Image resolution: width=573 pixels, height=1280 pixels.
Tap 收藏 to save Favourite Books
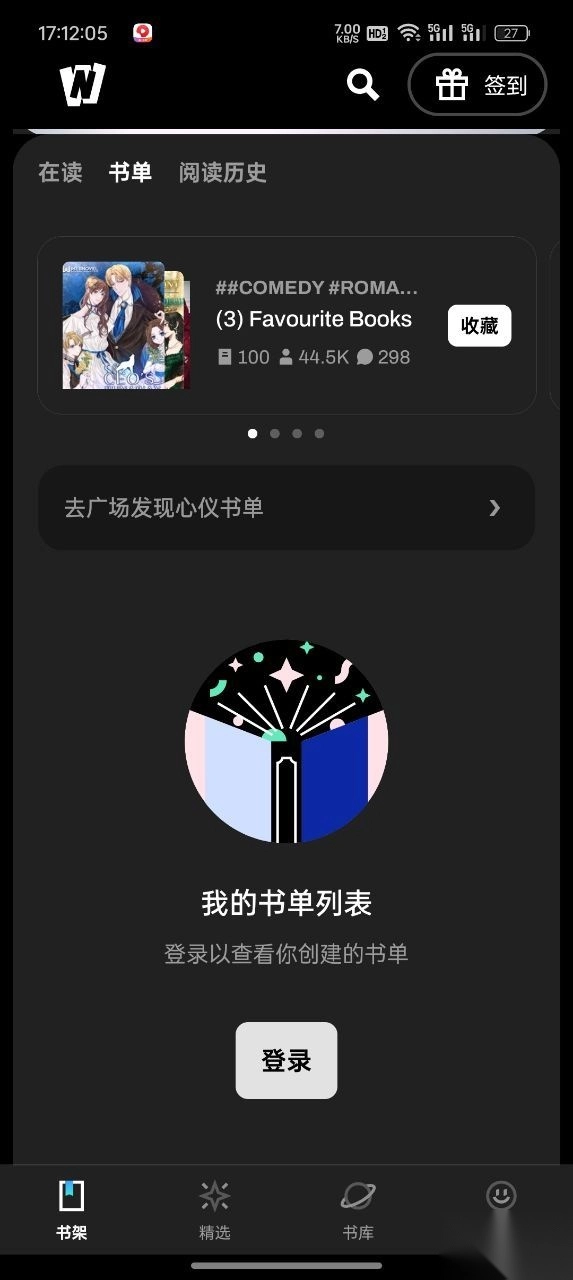click(x=479, y=325)
